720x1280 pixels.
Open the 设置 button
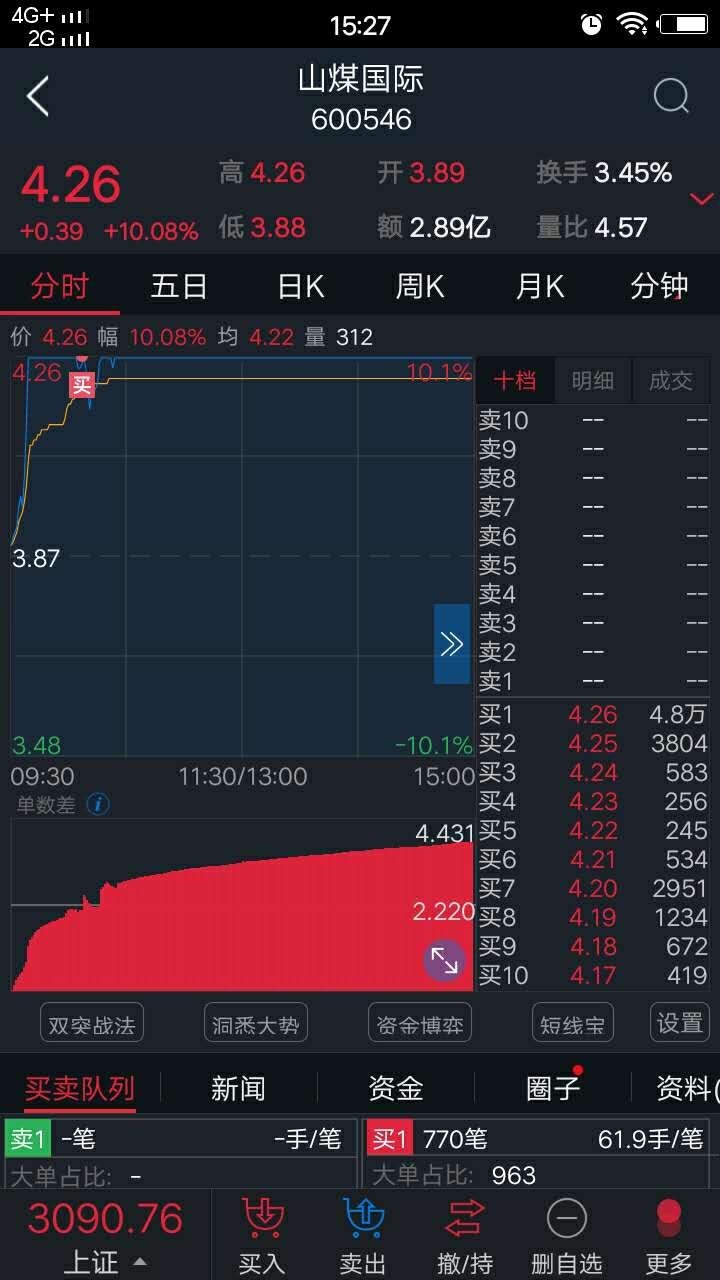(x=681, y=1023)
